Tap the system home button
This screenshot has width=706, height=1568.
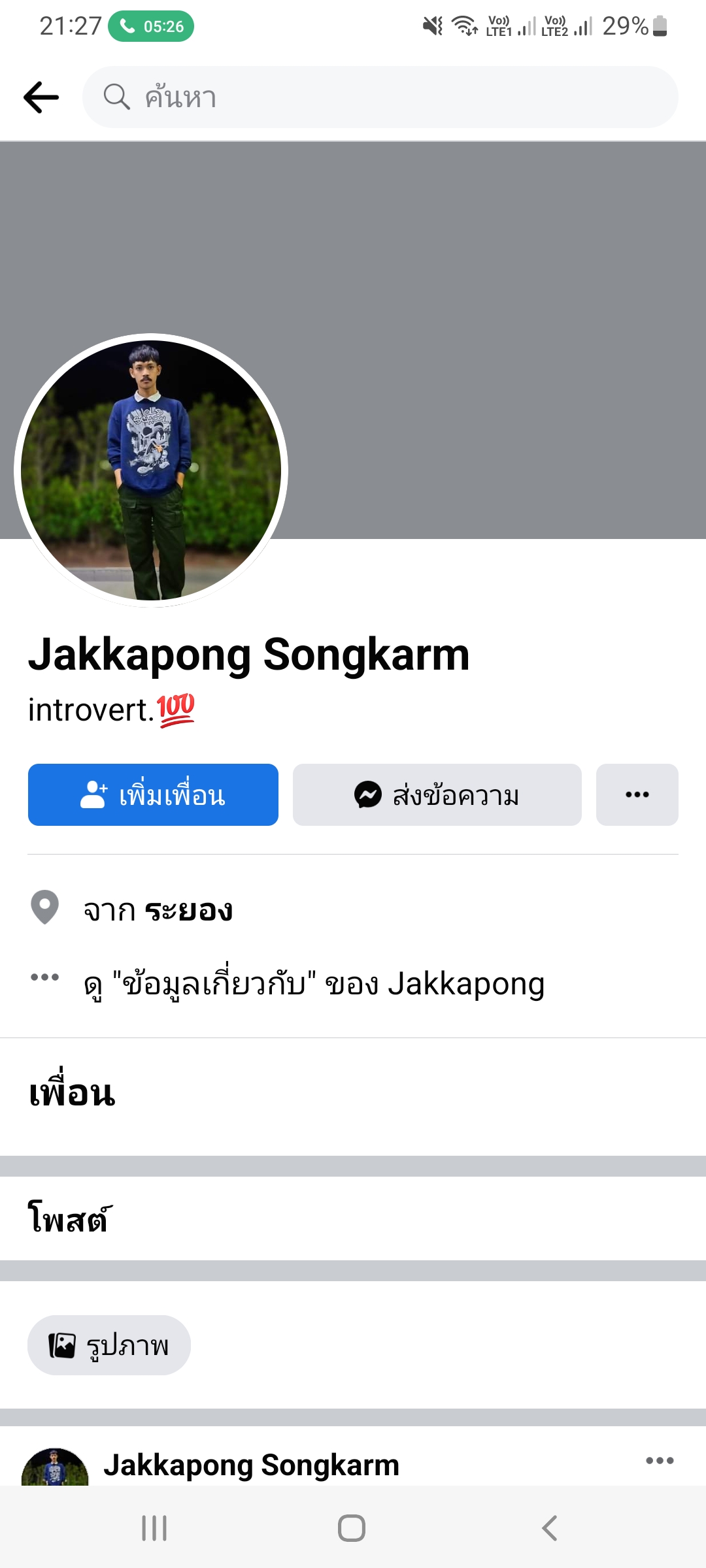(x=352, y=1528)
